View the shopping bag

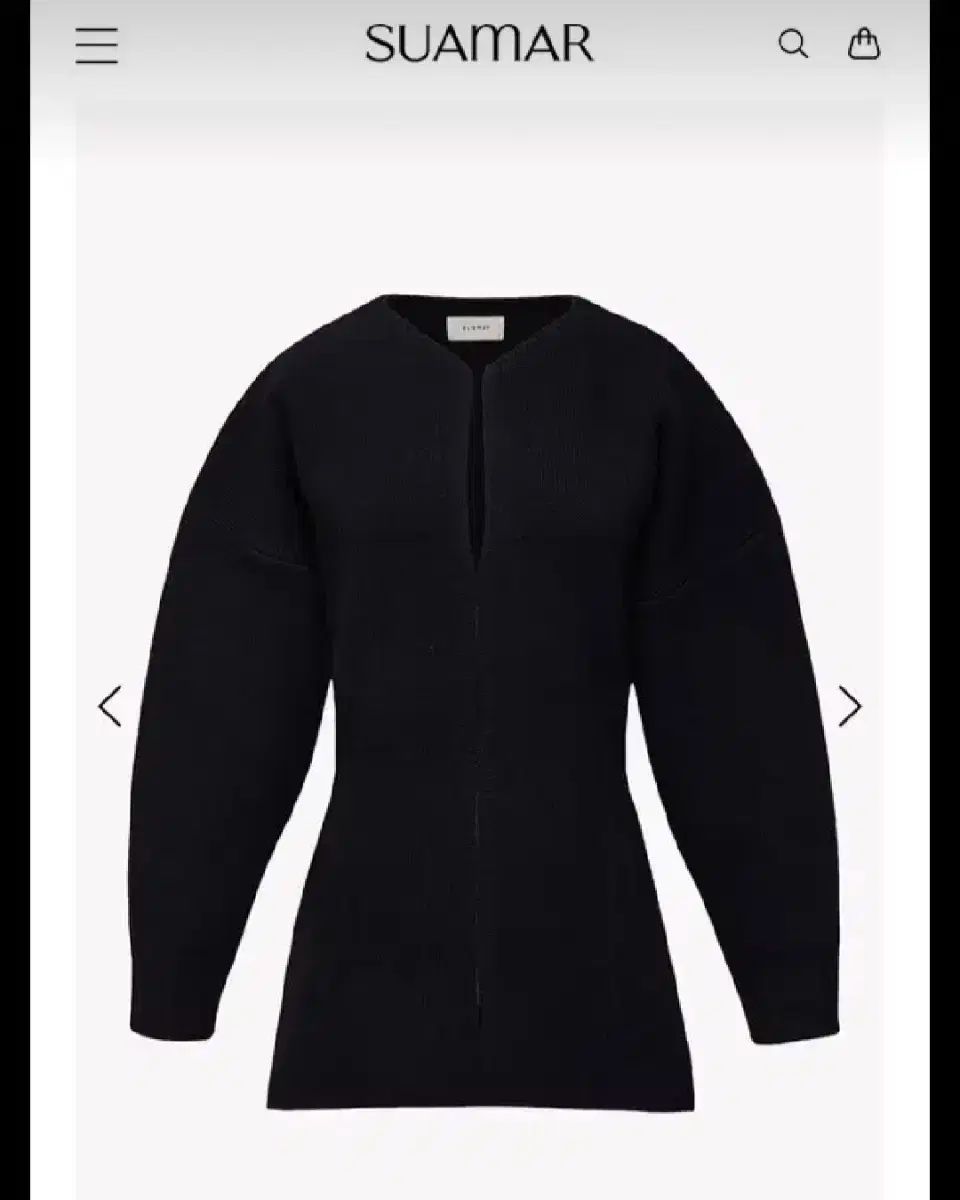[864, 44]
